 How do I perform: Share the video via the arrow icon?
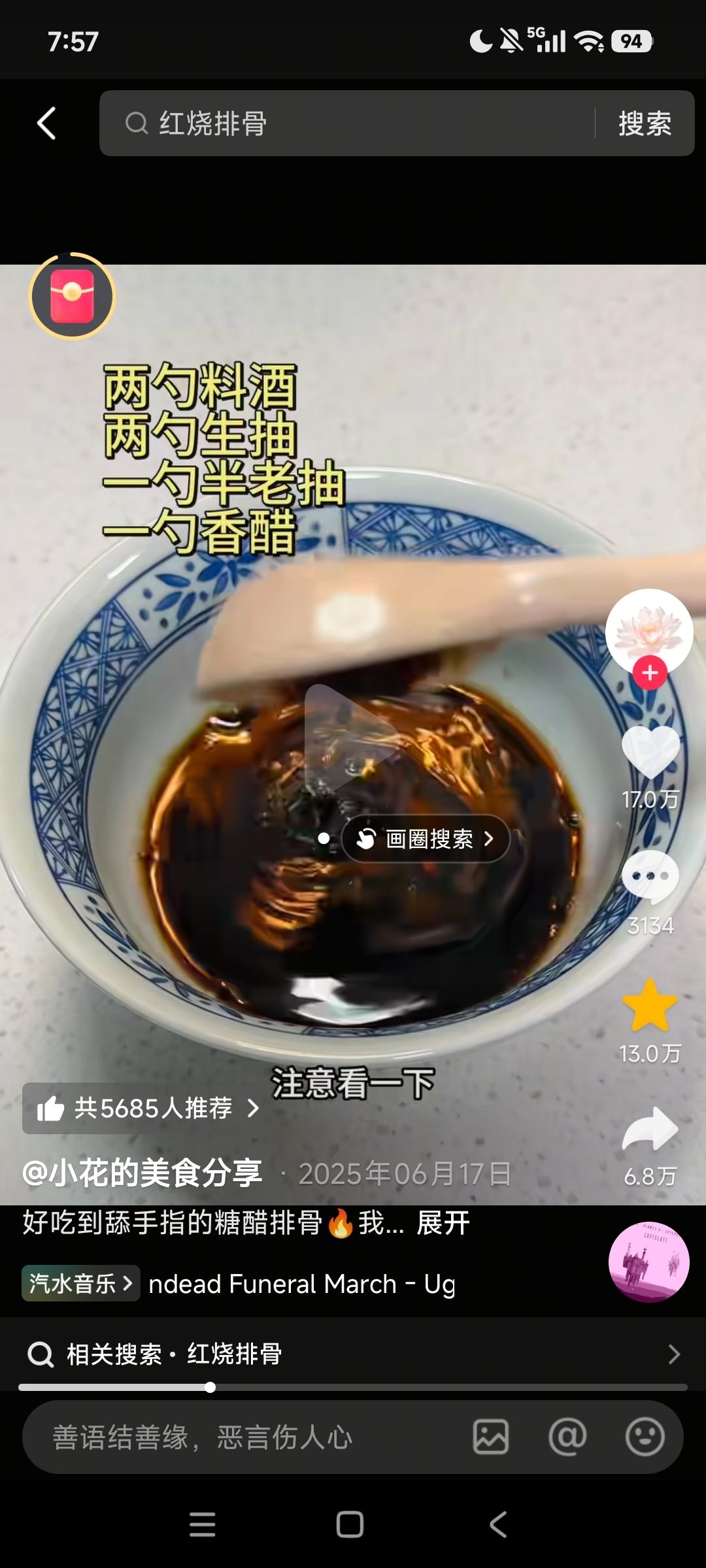tap(650, 1128)
